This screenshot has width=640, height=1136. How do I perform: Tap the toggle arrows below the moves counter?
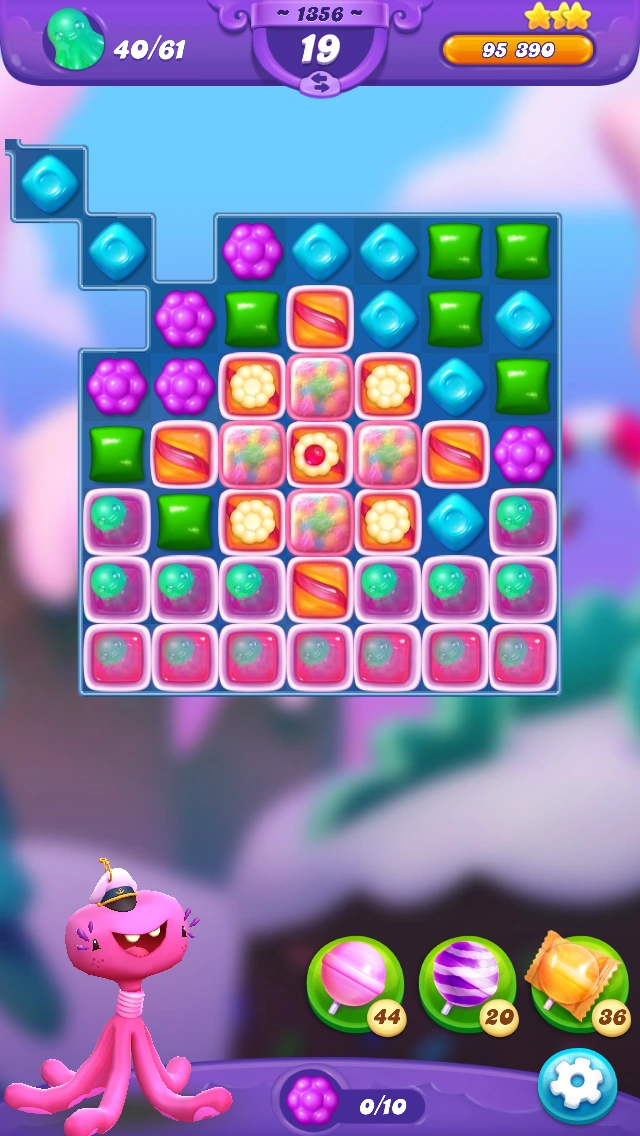[320, 86]
